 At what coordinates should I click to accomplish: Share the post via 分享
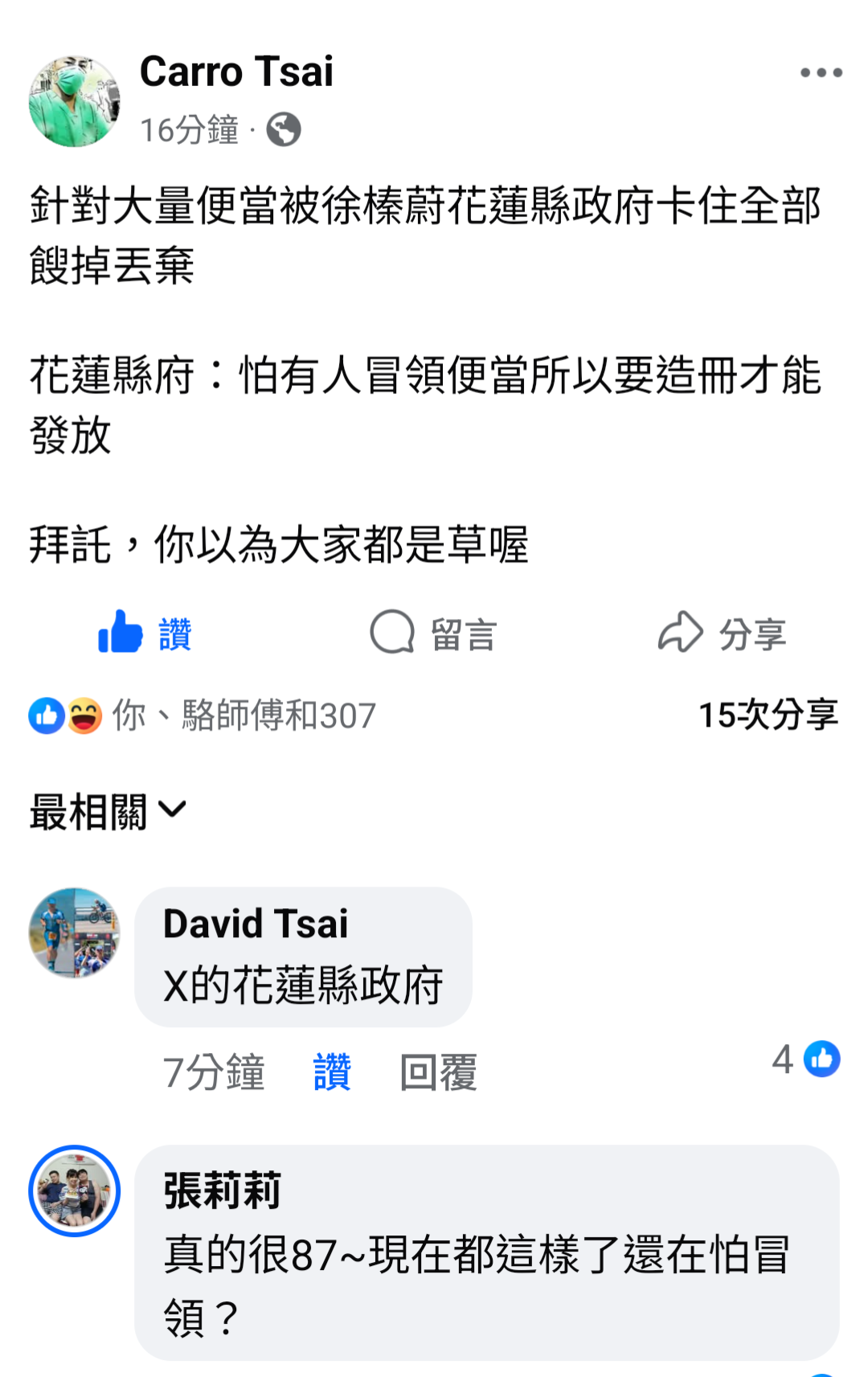click(722, 633)
